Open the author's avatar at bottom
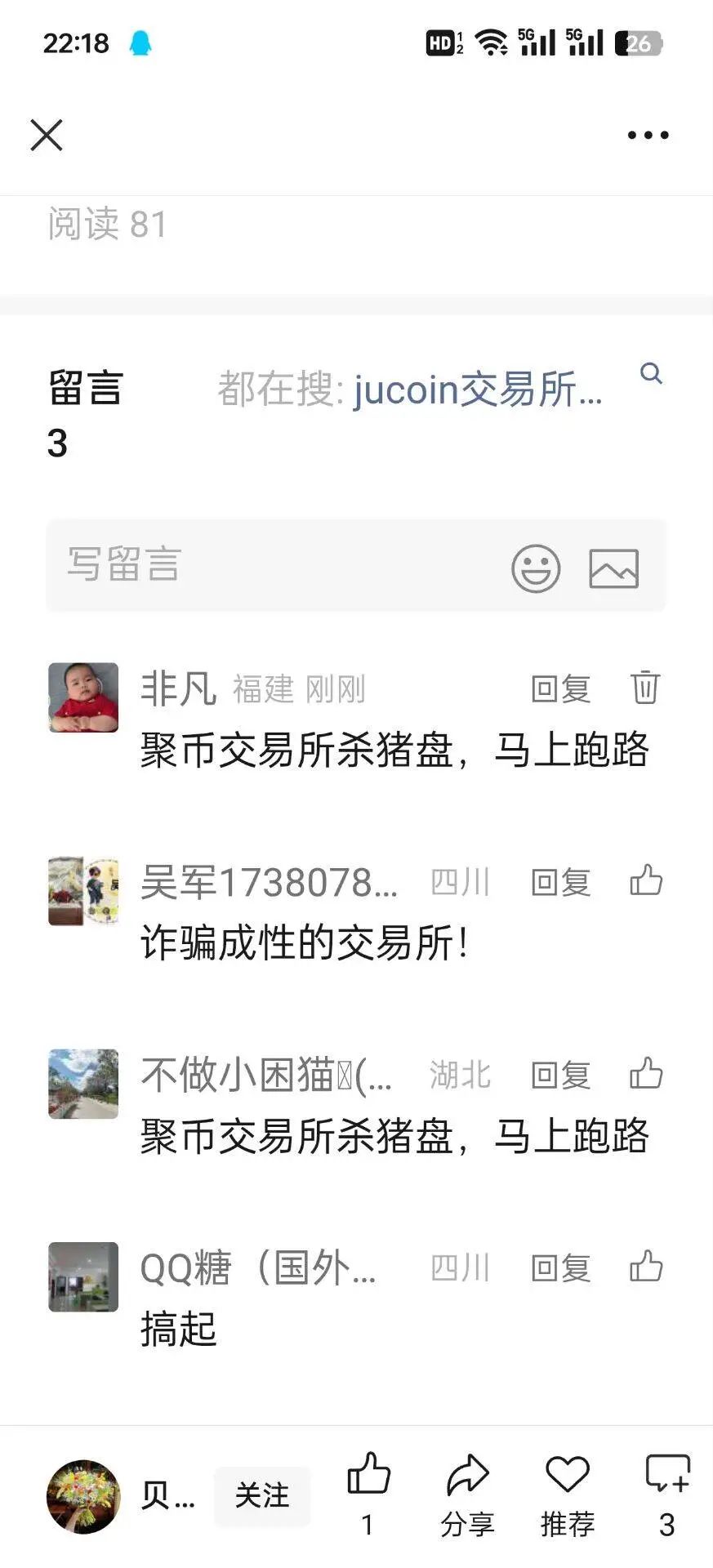The width and height of the screenshot is (713, 1568). 83,1496
